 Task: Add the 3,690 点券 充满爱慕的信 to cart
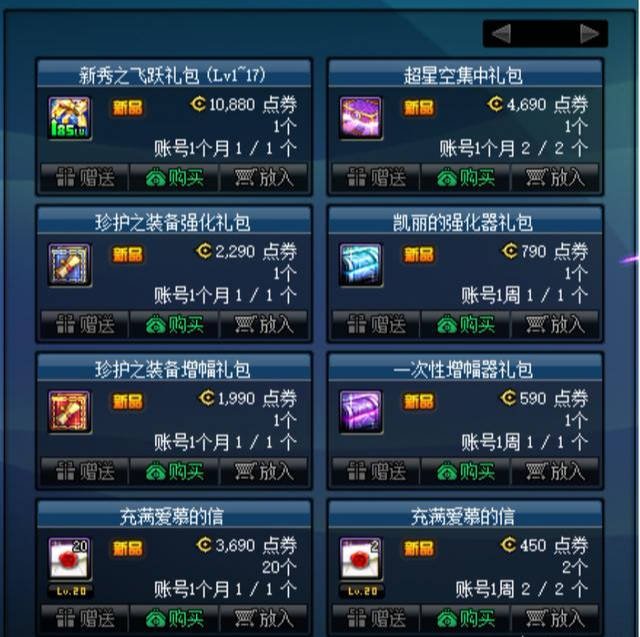click(263, 618)
